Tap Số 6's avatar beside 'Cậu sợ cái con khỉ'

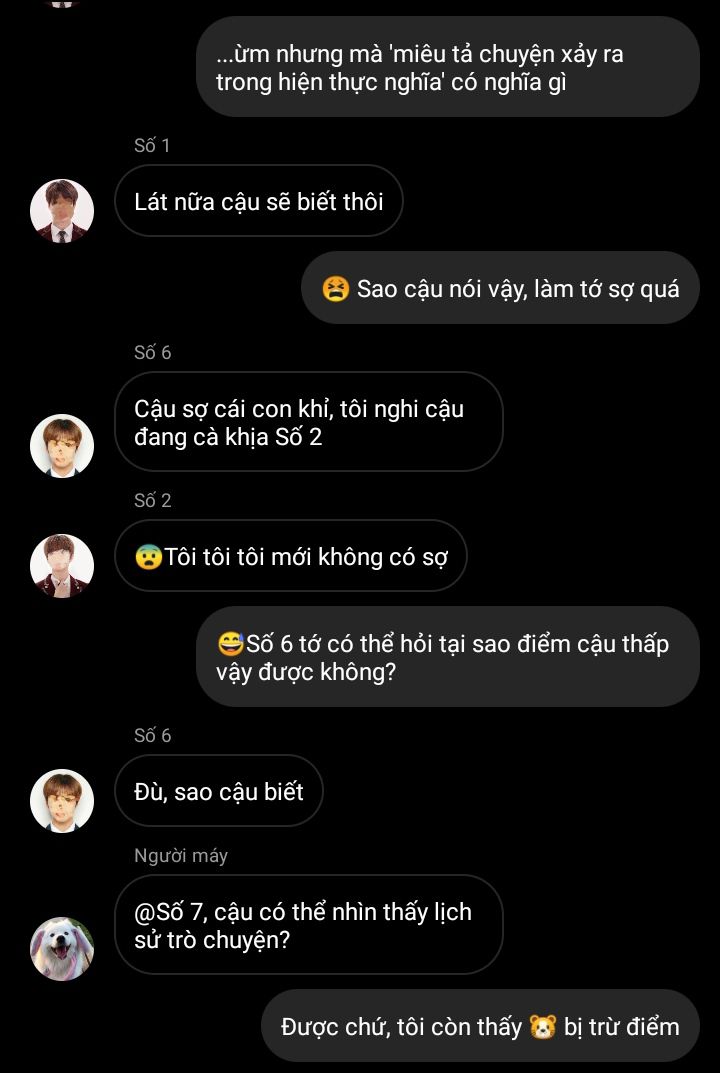(x=62, y=446)
